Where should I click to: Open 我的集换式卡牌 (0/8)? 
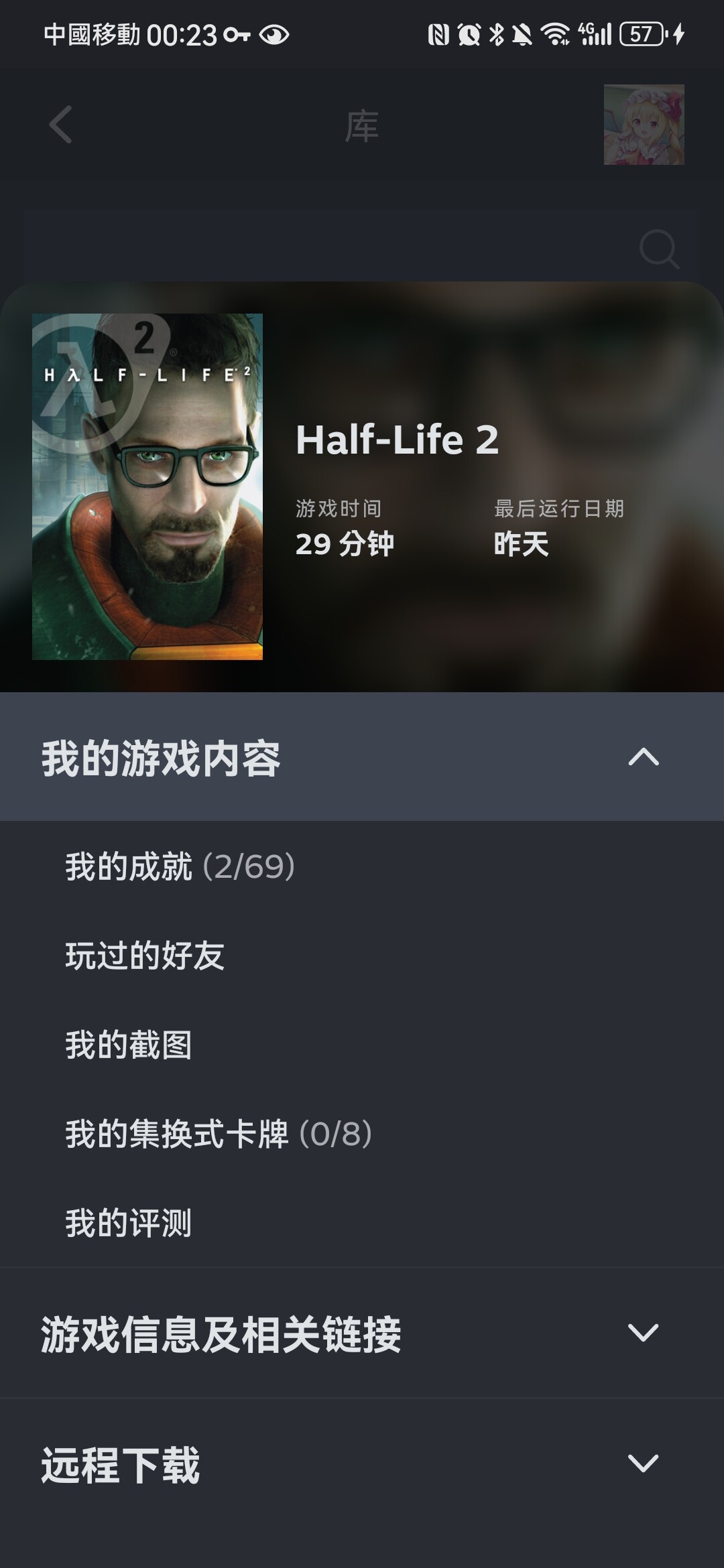click(219, 1134)
